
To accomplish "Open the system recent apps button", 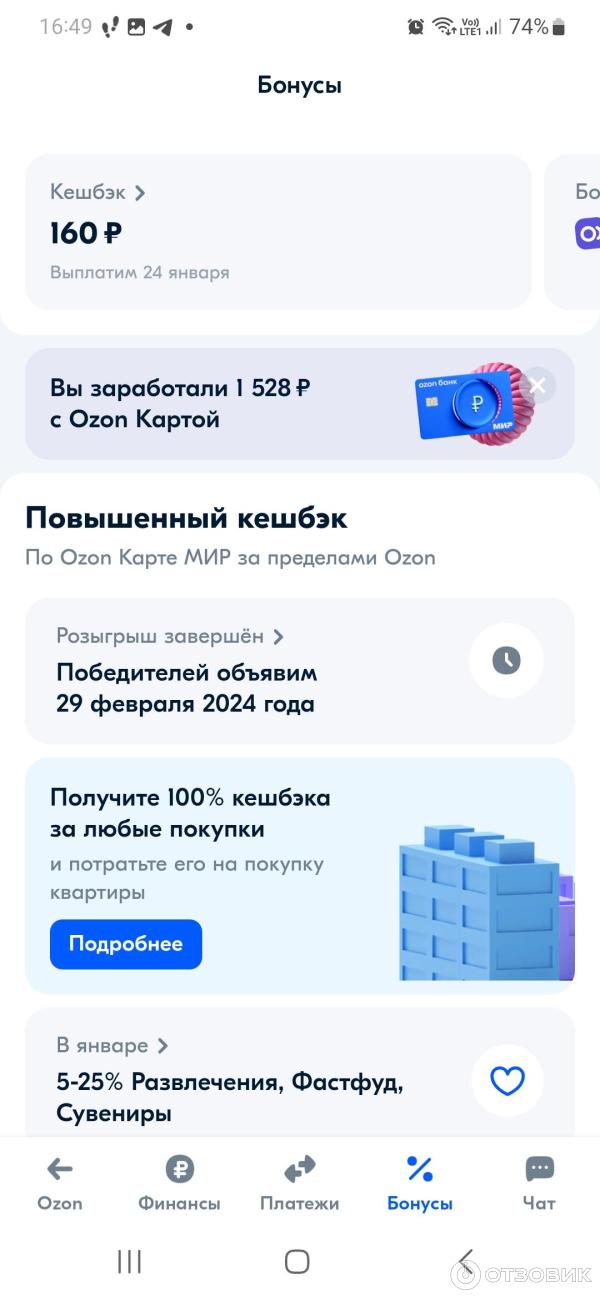I will 129,1261.
